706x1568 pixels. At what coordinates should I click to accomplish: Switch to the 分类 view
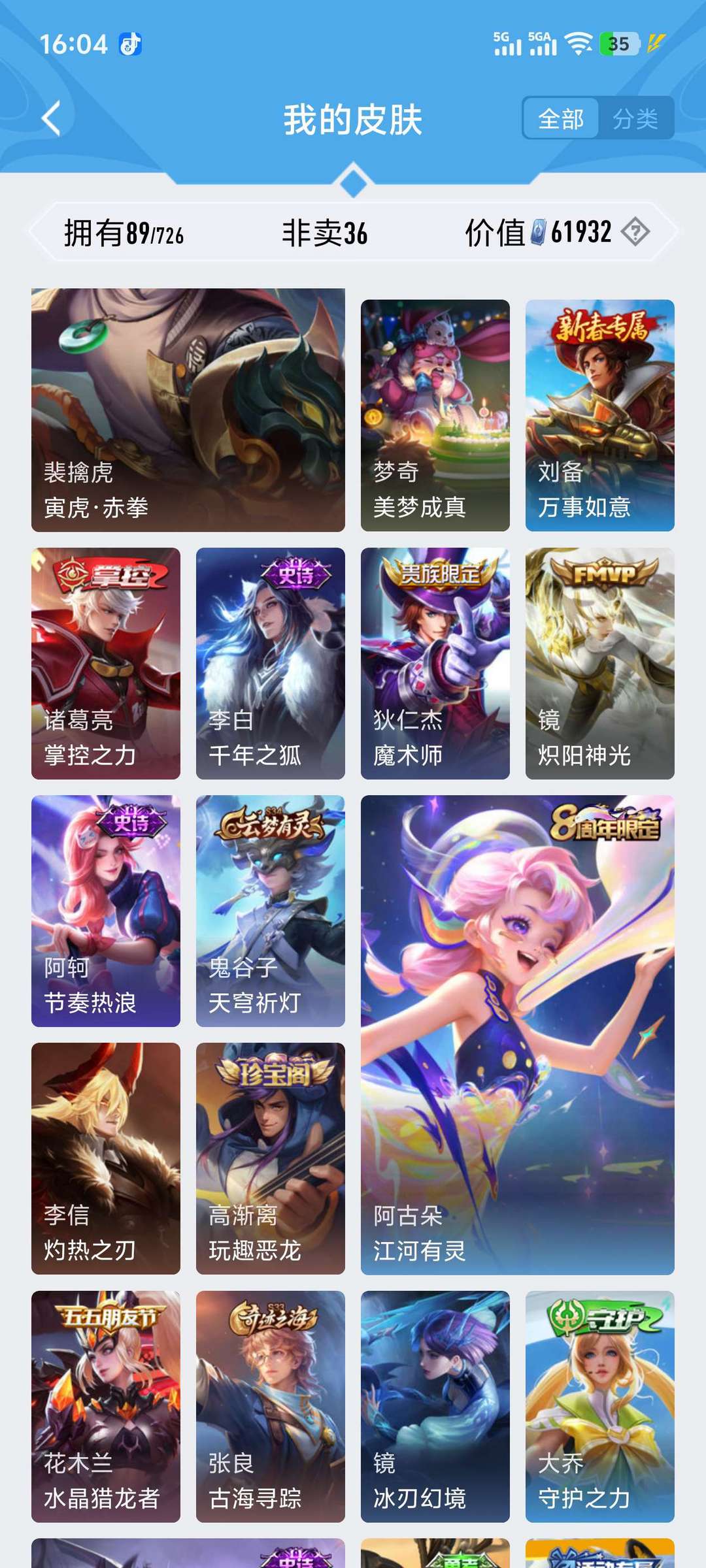[635, 119]
